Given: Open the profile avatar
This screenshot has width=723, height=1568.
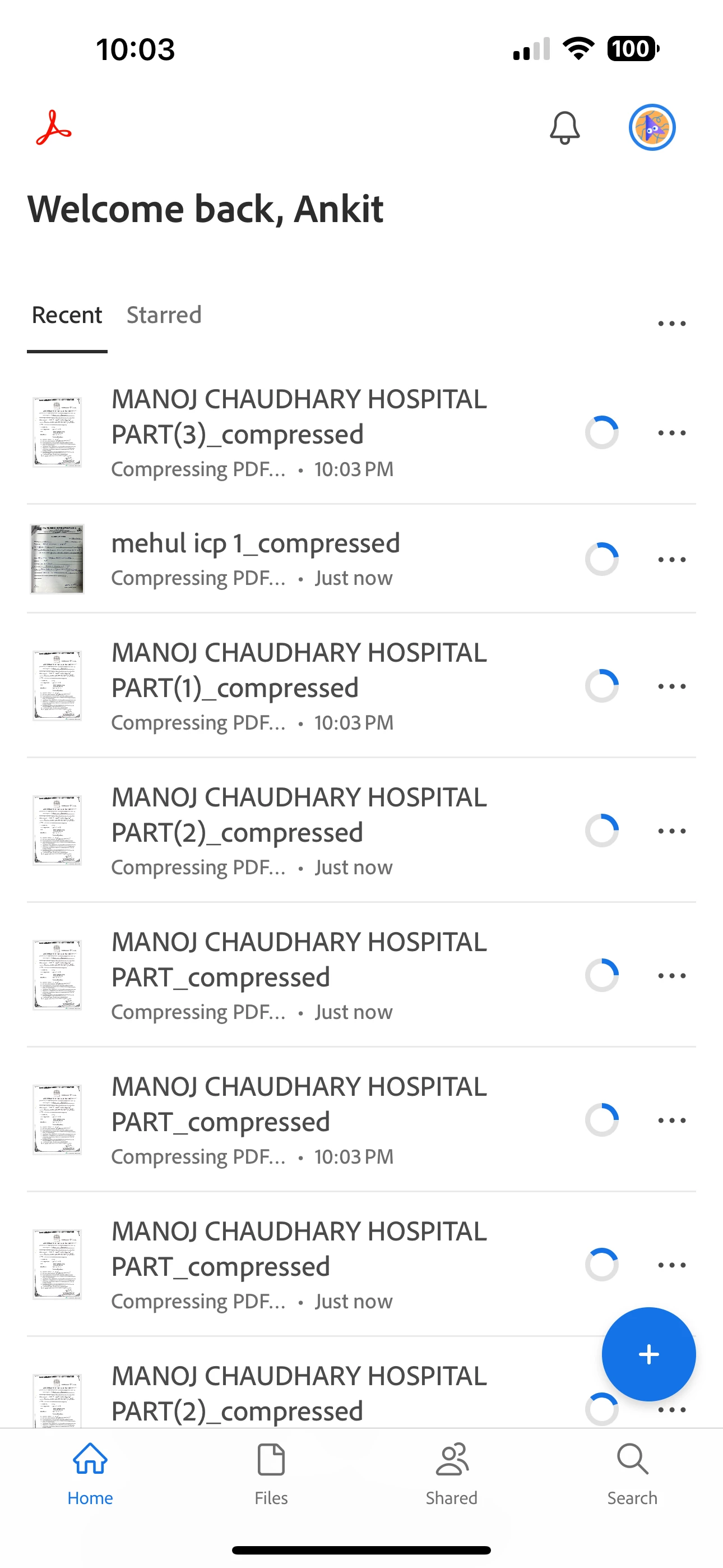Looking at the screenshot, I should 651,128.
